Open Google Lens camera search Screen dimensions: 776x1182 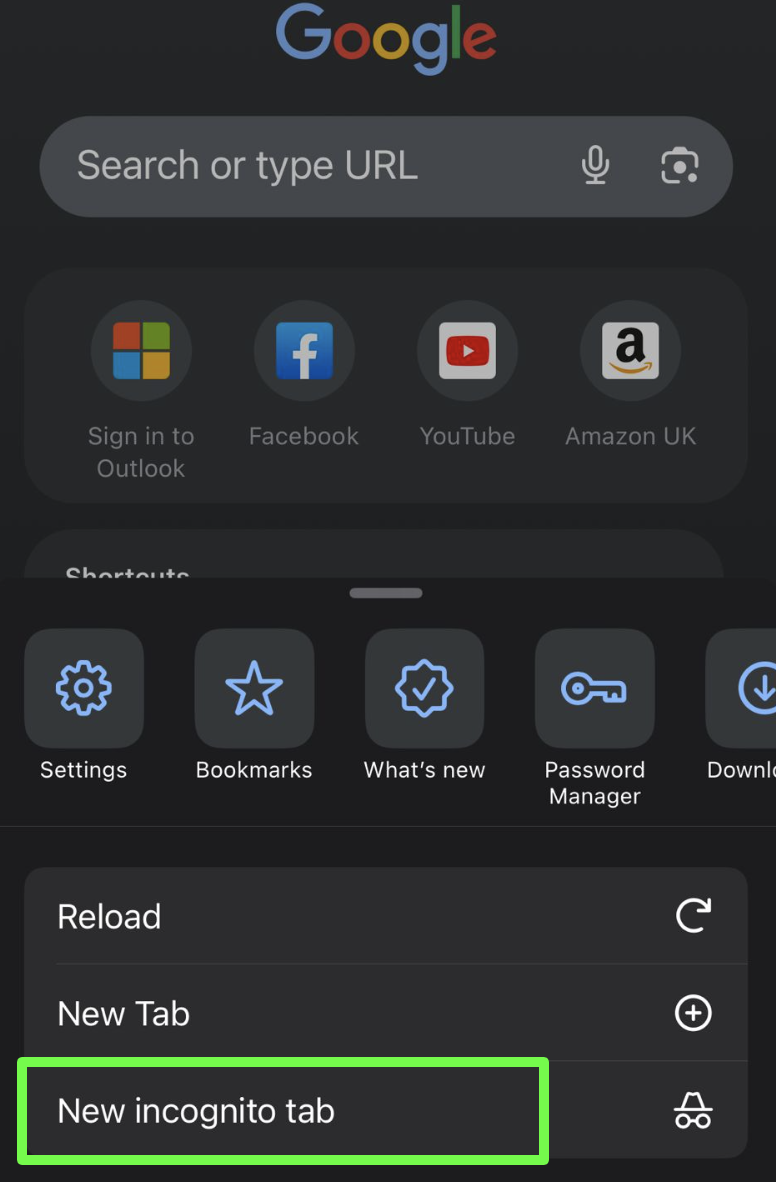680,166
